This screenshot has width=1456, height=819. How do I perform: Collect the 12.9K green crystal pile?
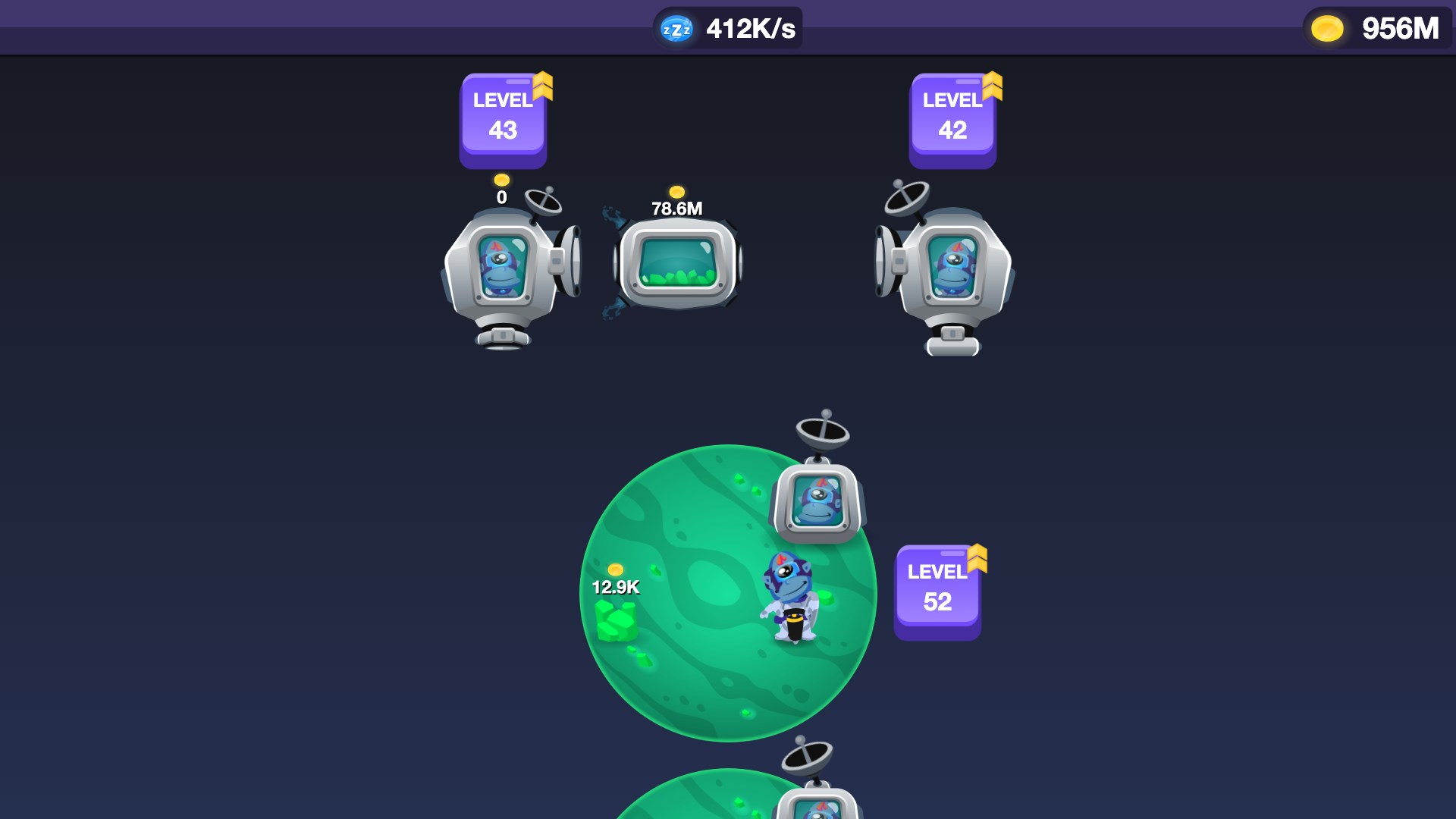click(x=616, y=619)
